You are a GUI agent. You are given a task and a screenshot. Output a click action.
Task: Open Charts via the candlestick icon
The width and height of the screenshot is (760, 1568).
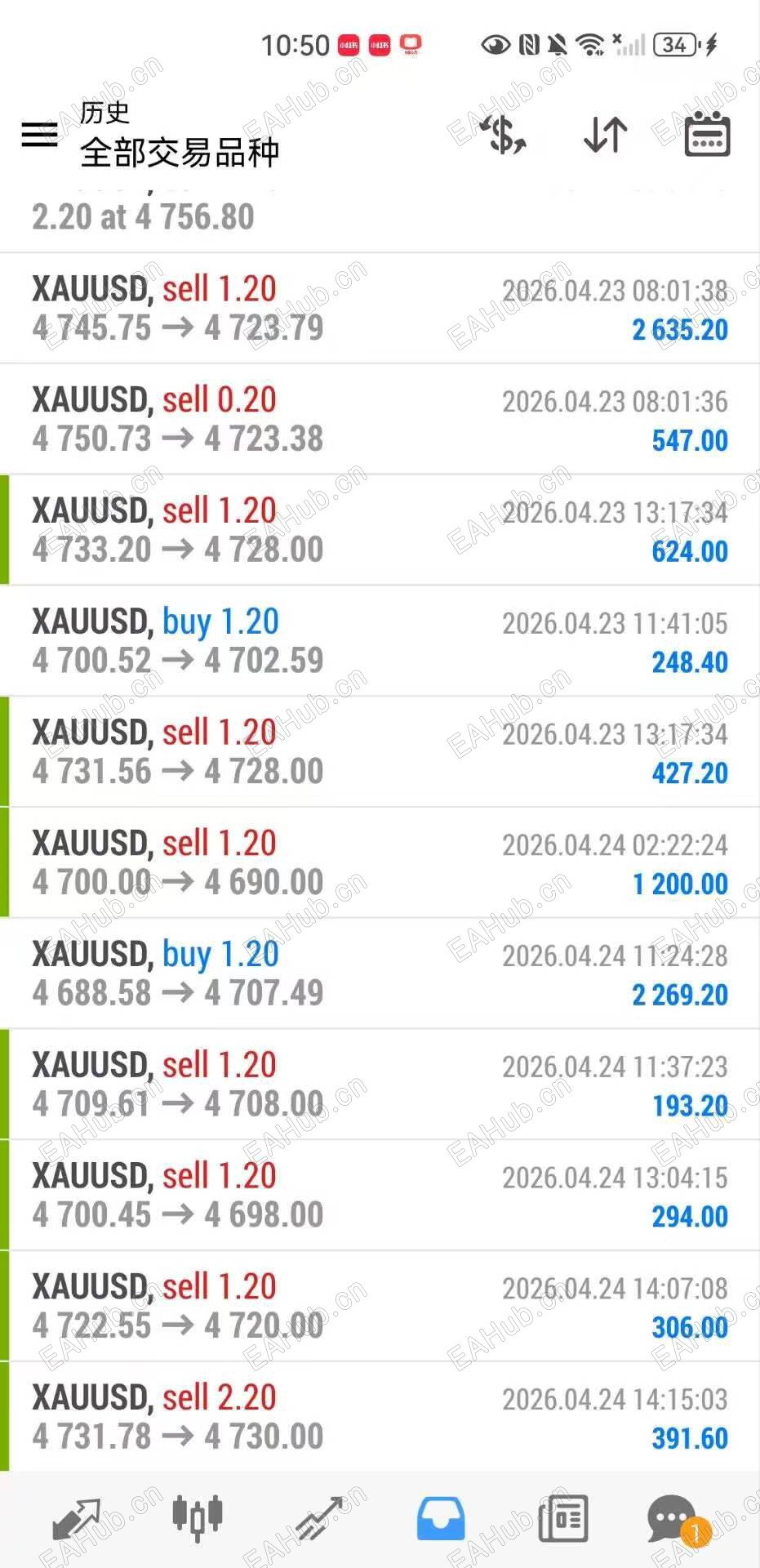click(198, 1515)
